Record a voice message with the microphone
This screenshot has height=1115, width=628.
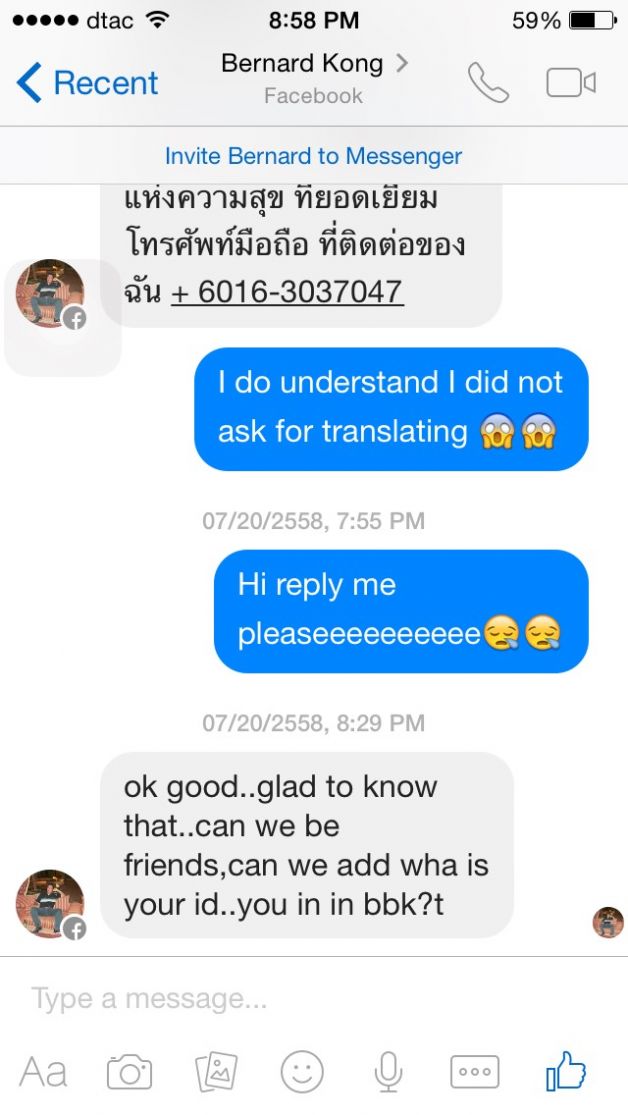click(388, 1072)
